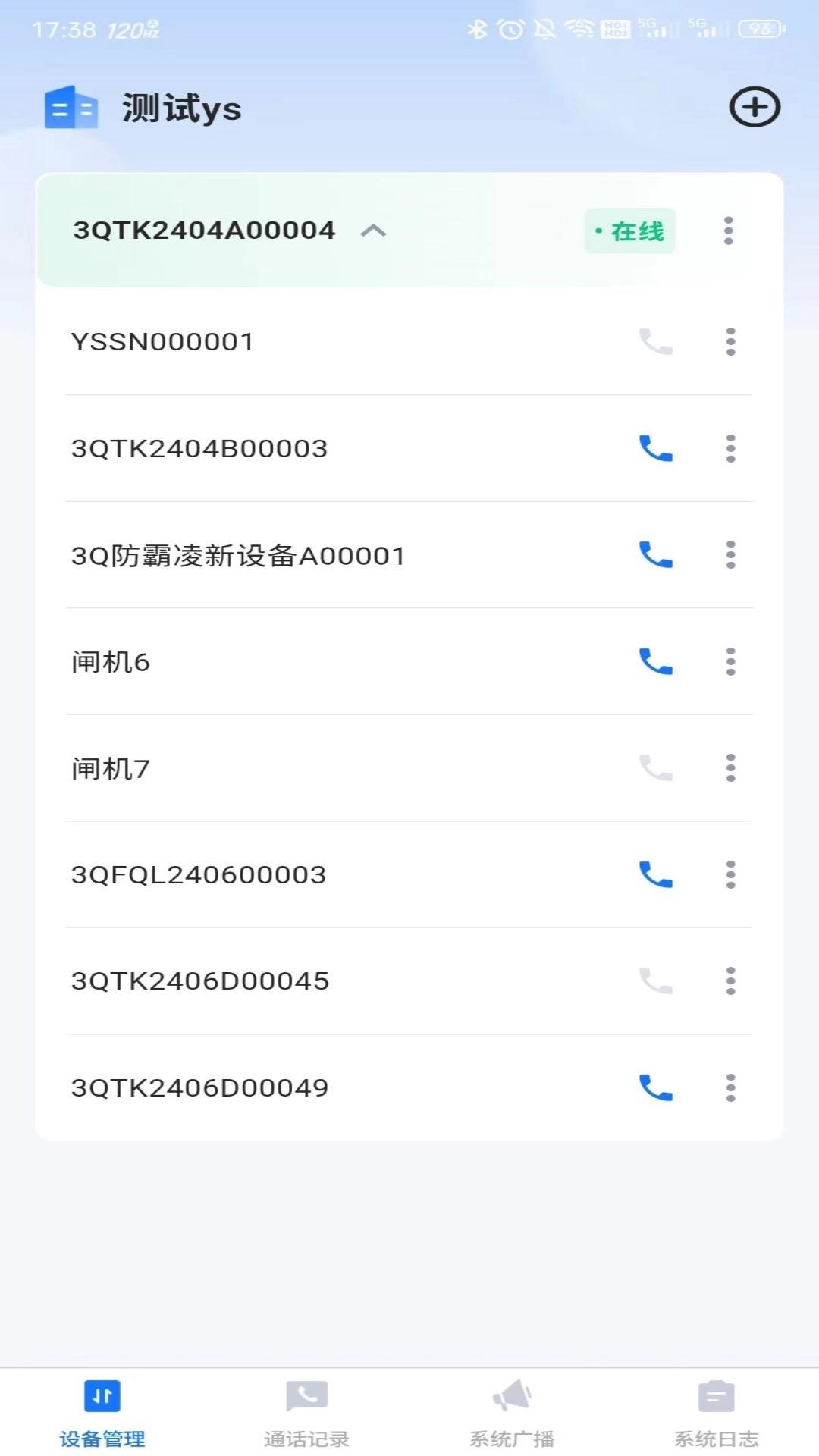
Task: Open options menu for 闸机7
Action: (730, 769)
